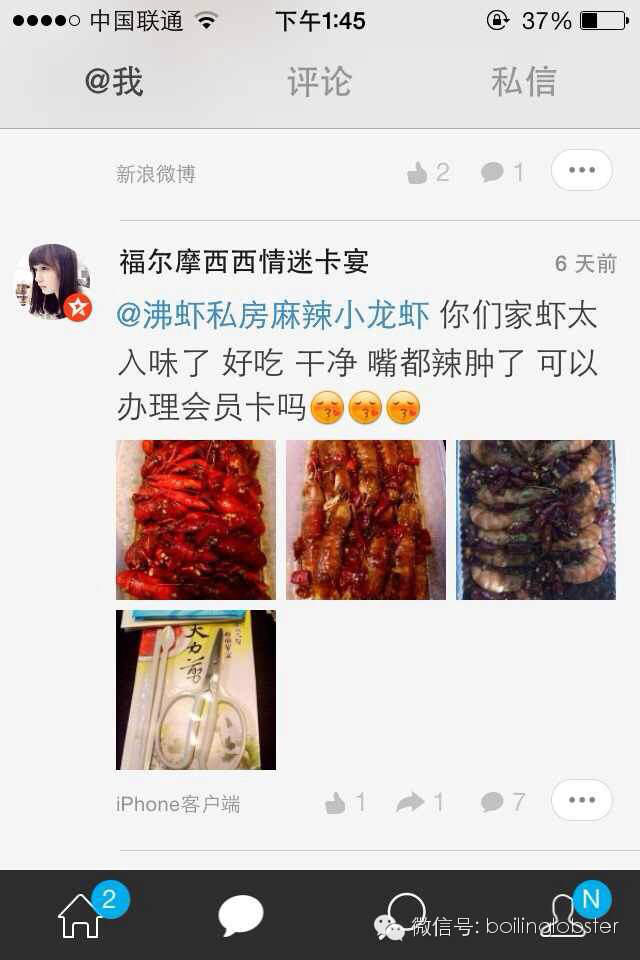Like 福尔摩西西情迷卡宴's post

(x=345, y=802)
